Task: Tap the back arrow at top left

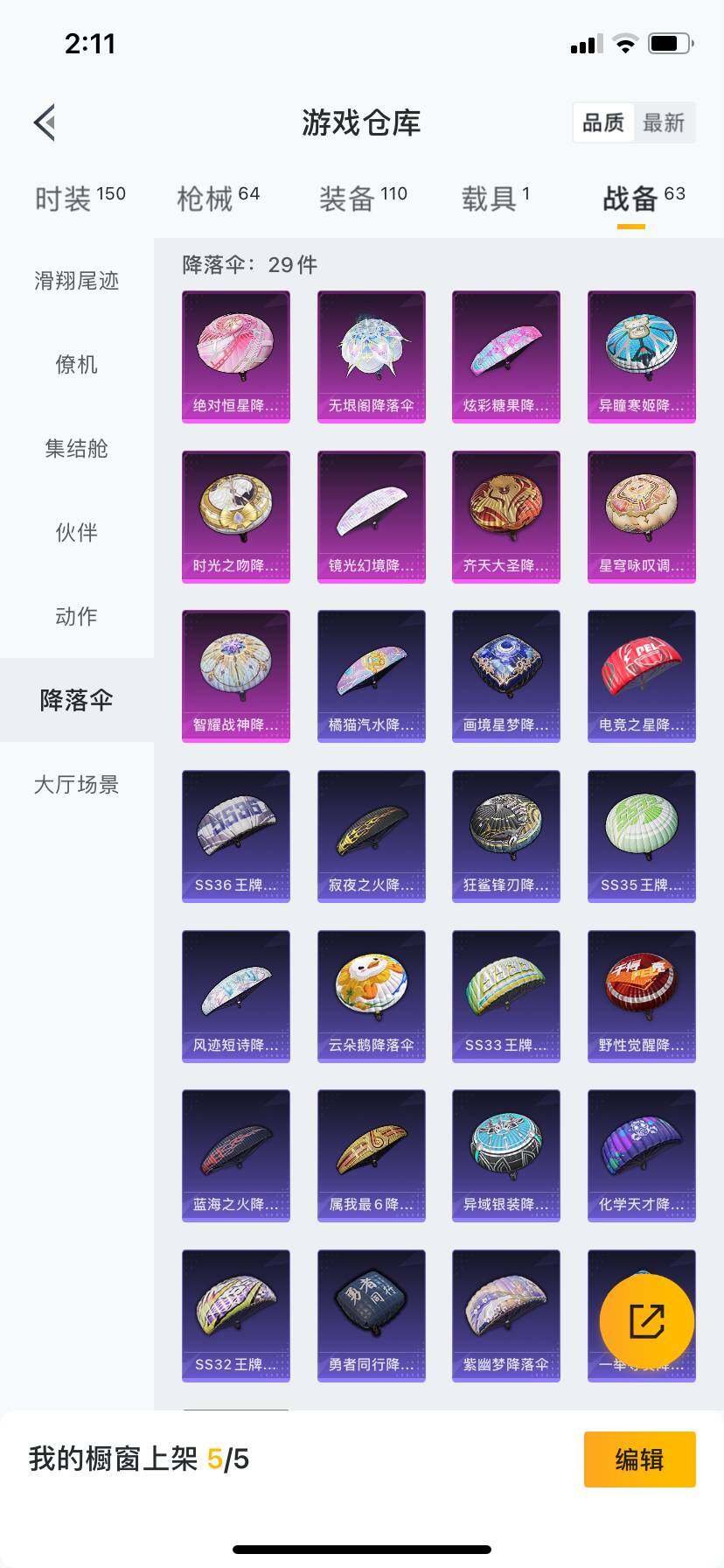Action: (x=45, y=122)
